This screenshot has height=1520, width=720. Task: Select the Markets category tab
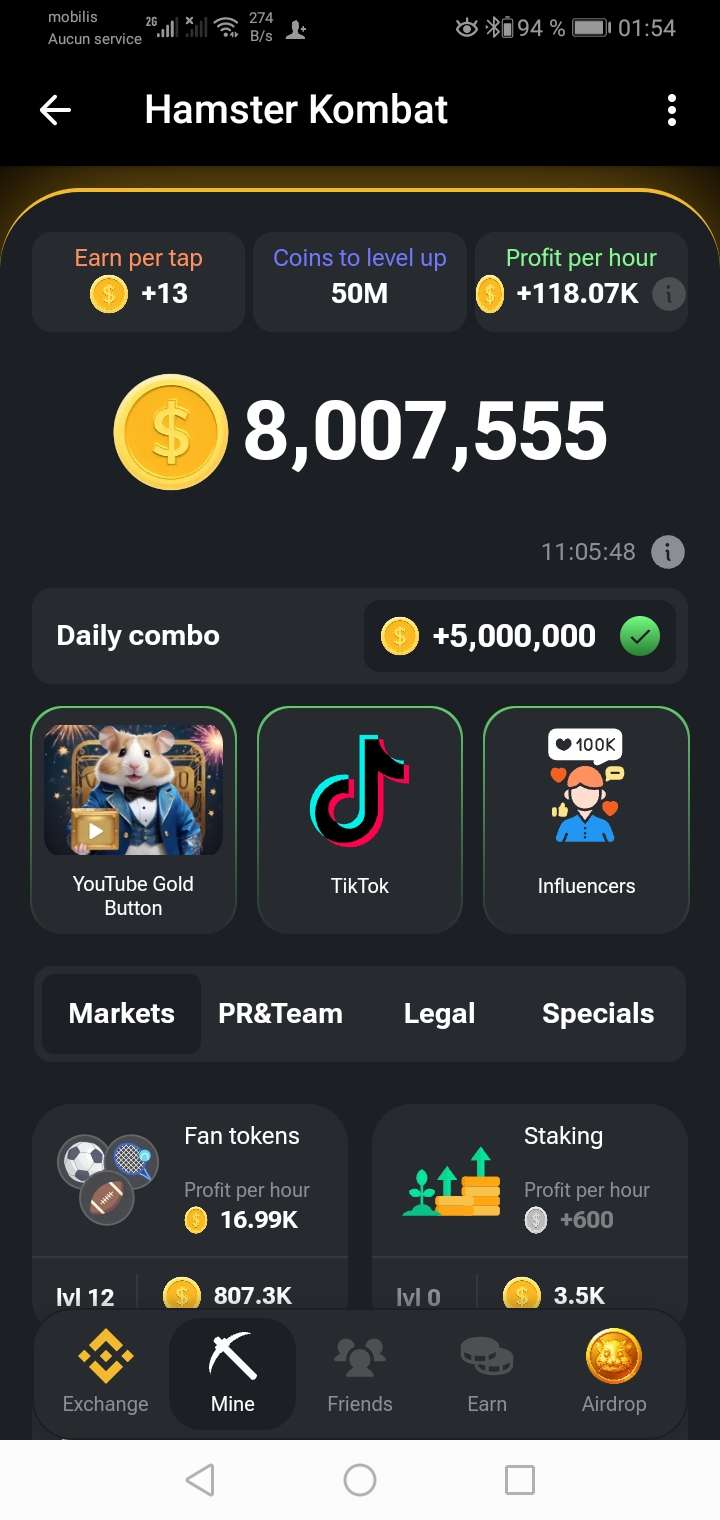pyautogui.click(x=121, y=1013)
